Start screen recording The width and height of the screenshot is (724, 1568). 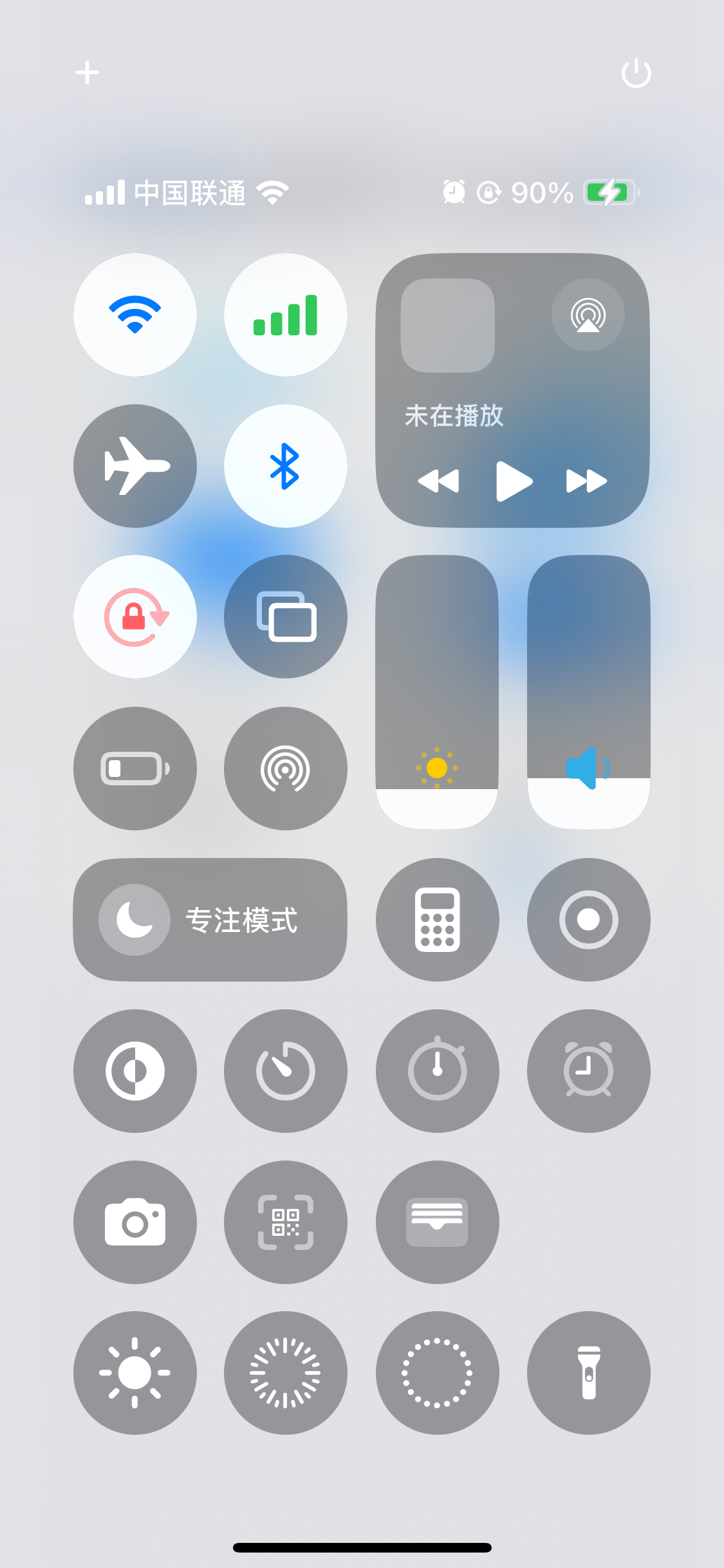(x=588, y=920)
